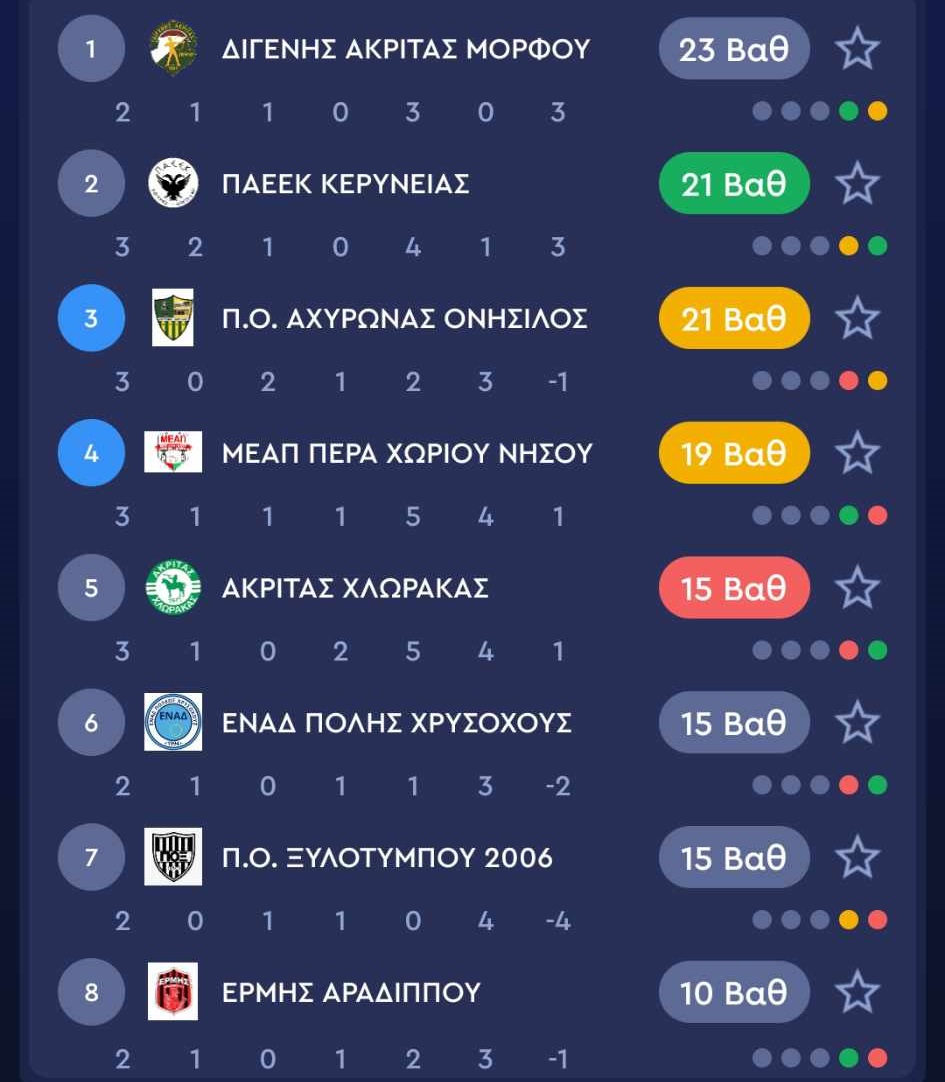Open ΠΑΕΕΚ ΚΕΡΥΝΕΙΑΣ team details

(345, 184)
